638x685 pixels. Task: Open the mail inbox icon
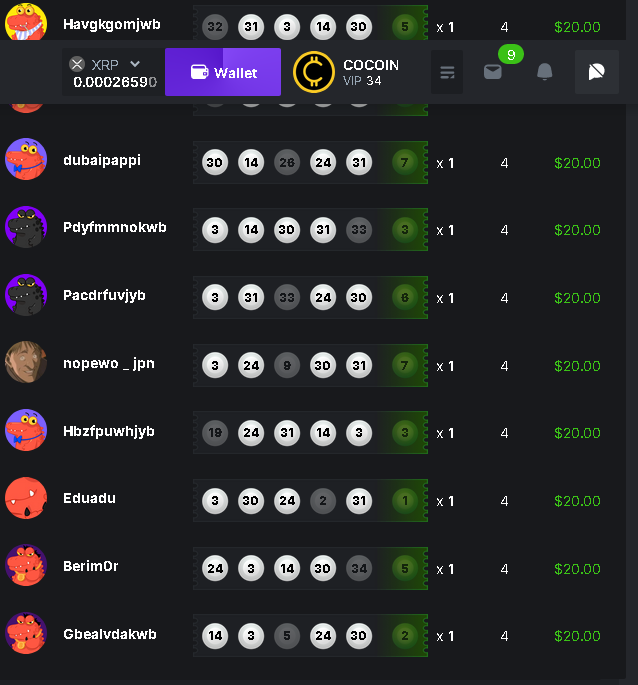493,72
